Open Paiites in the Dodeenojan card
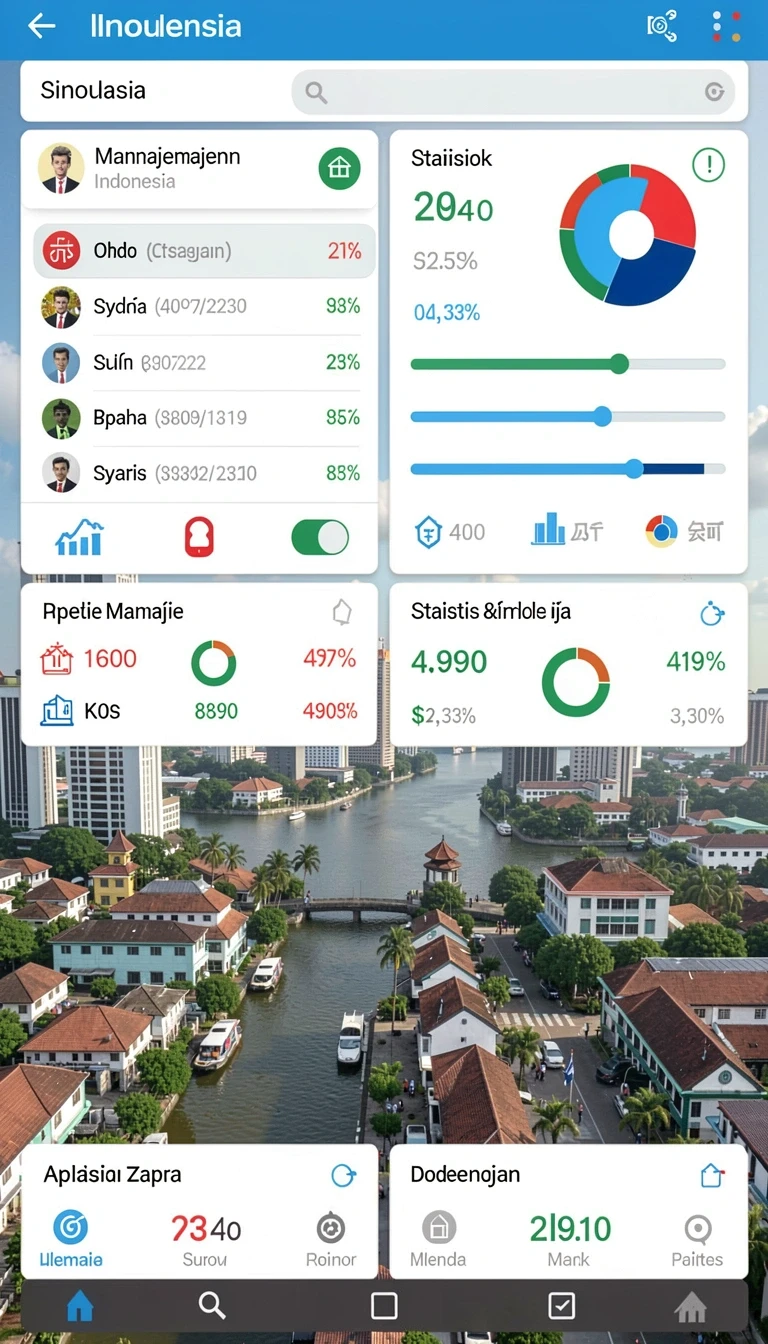 pos(697,1239)
